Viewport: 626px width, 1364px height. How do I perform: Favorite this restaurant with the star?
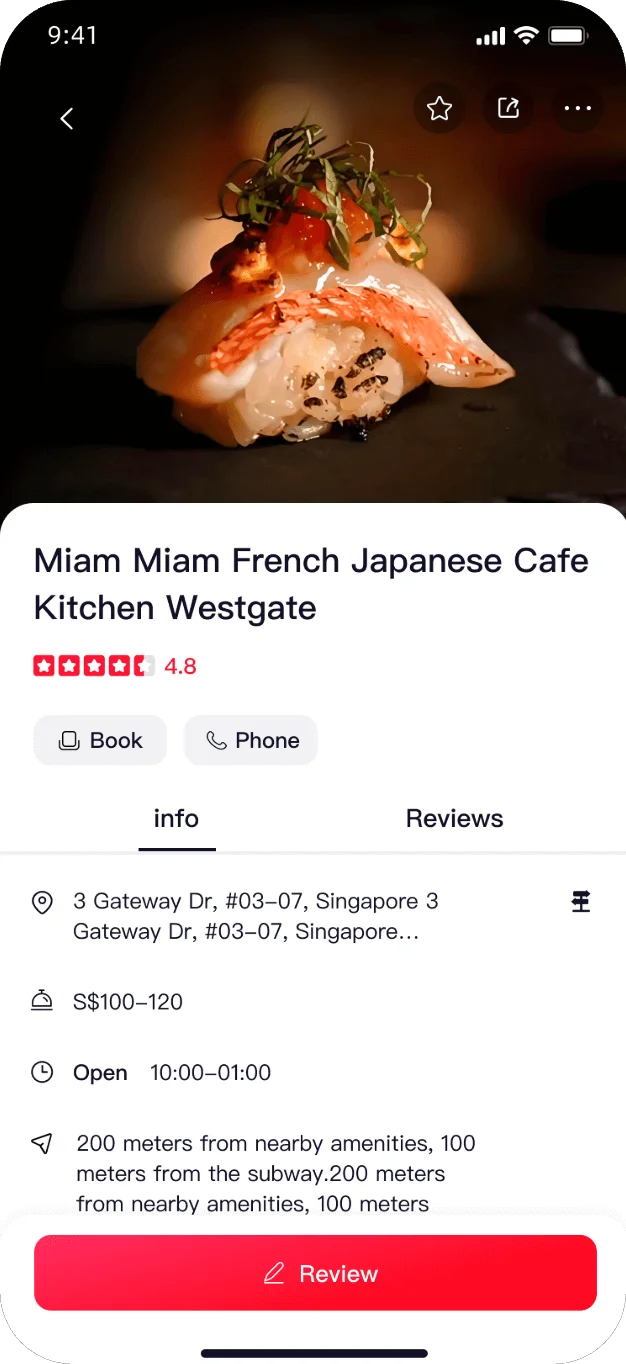pyautogui.click(x=439, y=108)
